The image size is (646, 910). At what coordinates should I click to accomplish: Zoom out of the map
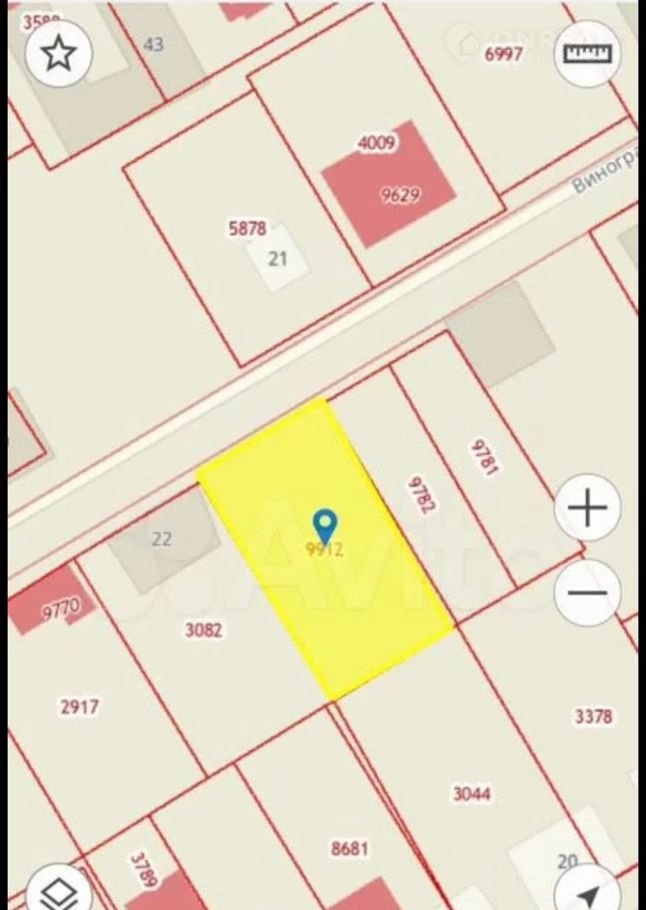coord(588,592)
